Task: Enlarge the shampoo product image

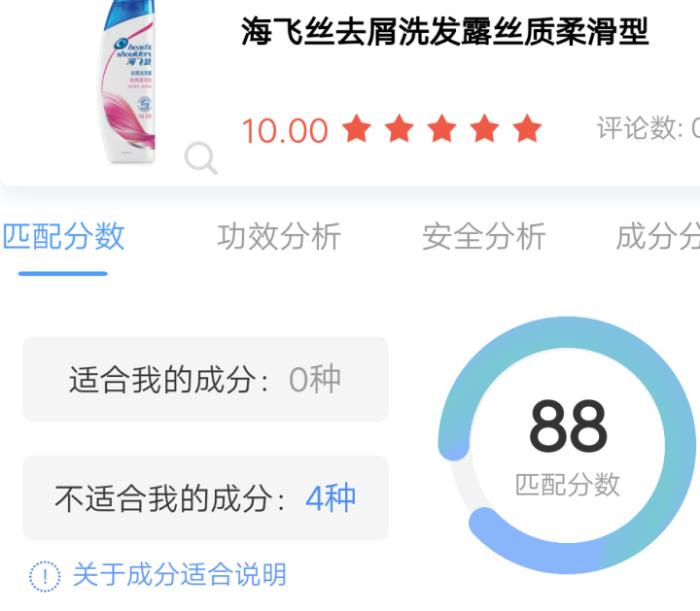Action: click(x=201, y=157)
